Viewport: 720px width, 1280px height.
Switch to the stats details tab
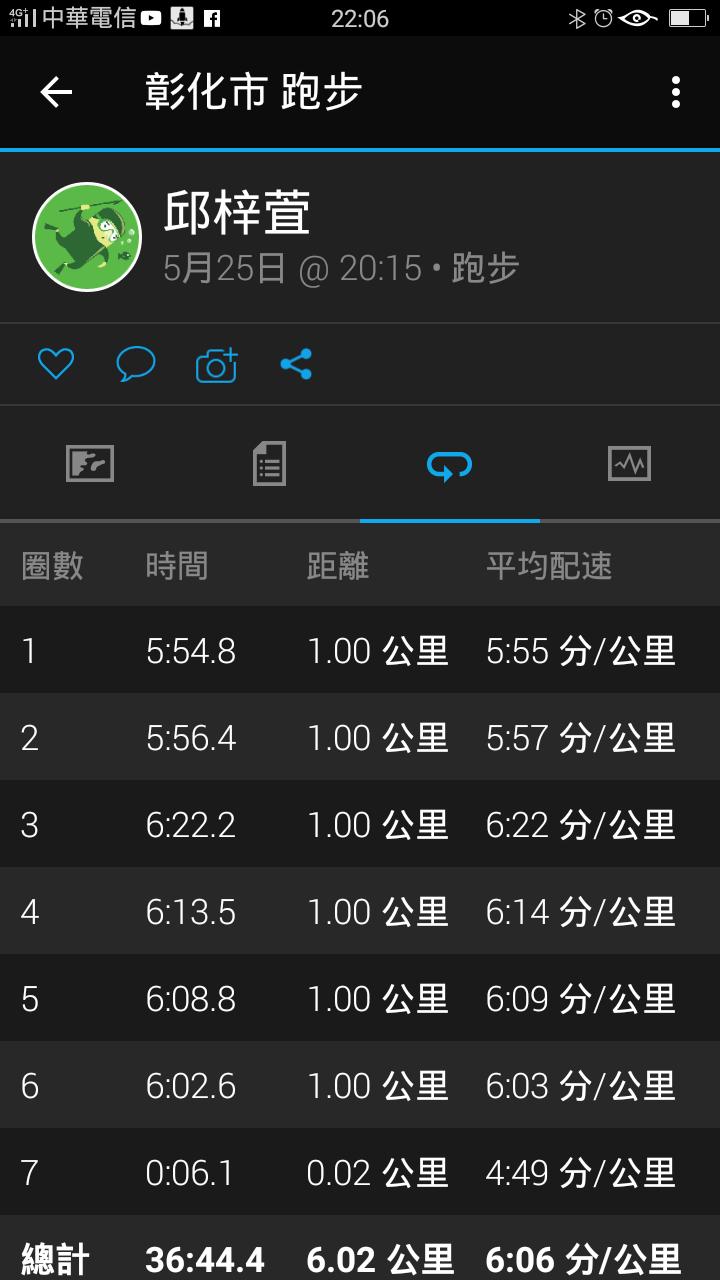pos(269,464)
